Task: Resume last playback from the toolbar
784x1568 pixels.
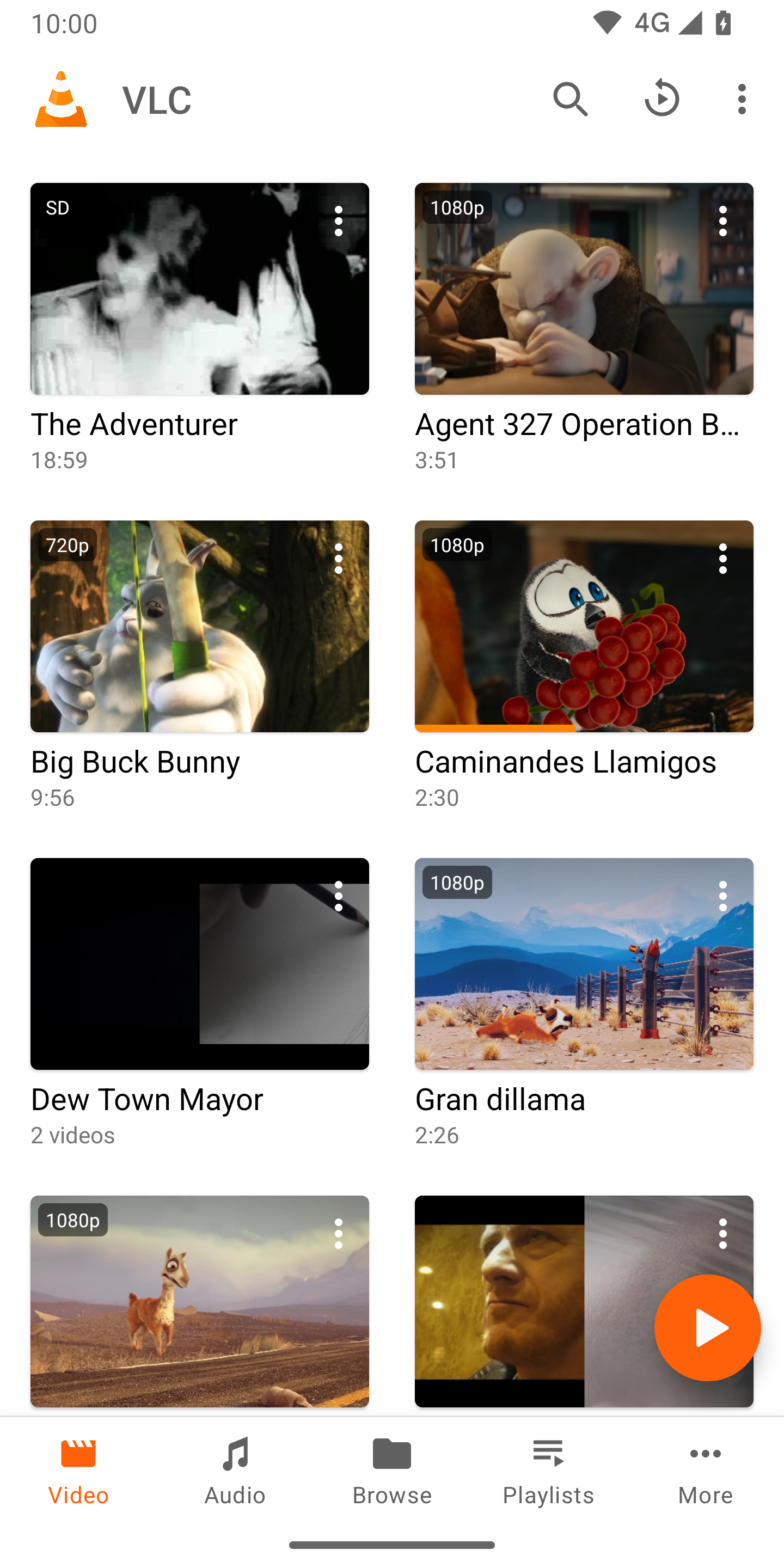Action: click(661, 99)
